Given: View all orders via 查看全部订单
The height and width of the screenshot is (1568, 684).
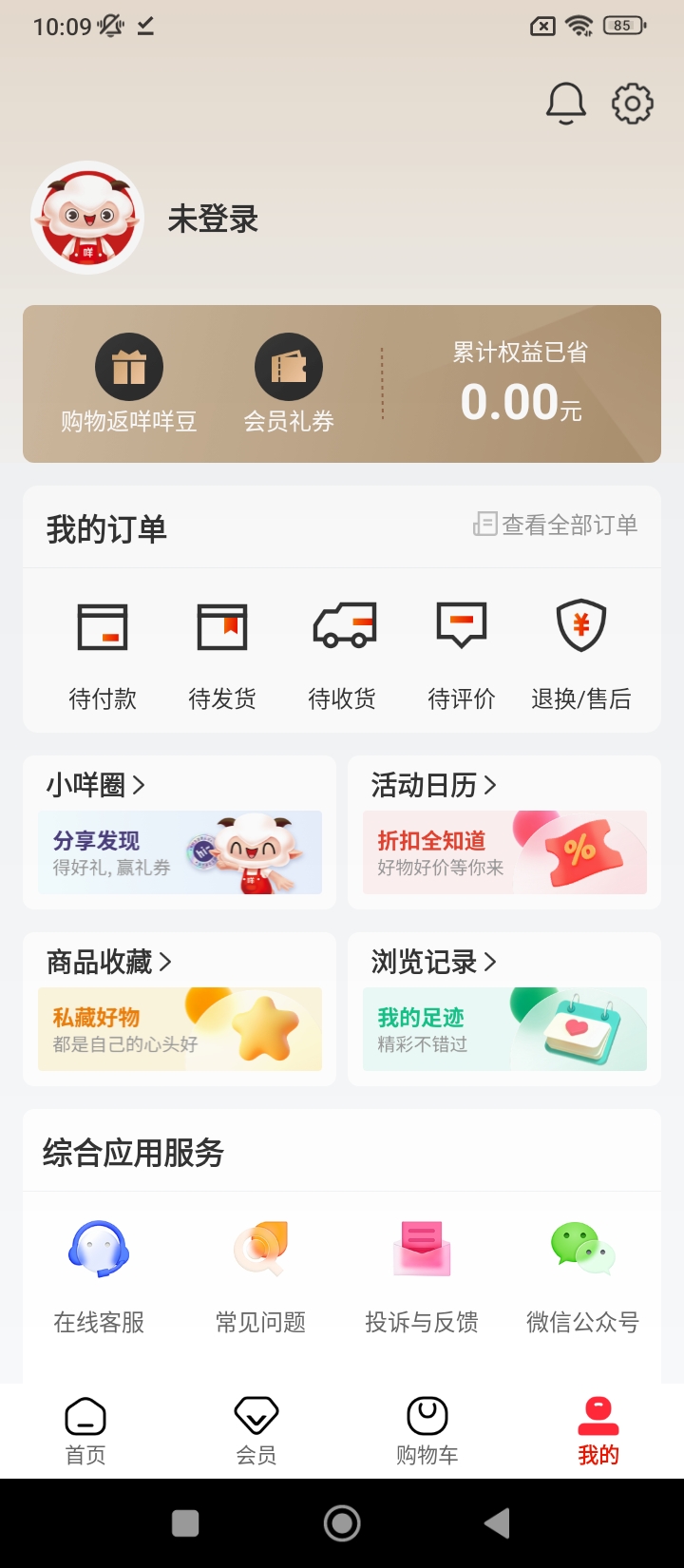Looking at the screenshot, I should click(x=556, y=525).
